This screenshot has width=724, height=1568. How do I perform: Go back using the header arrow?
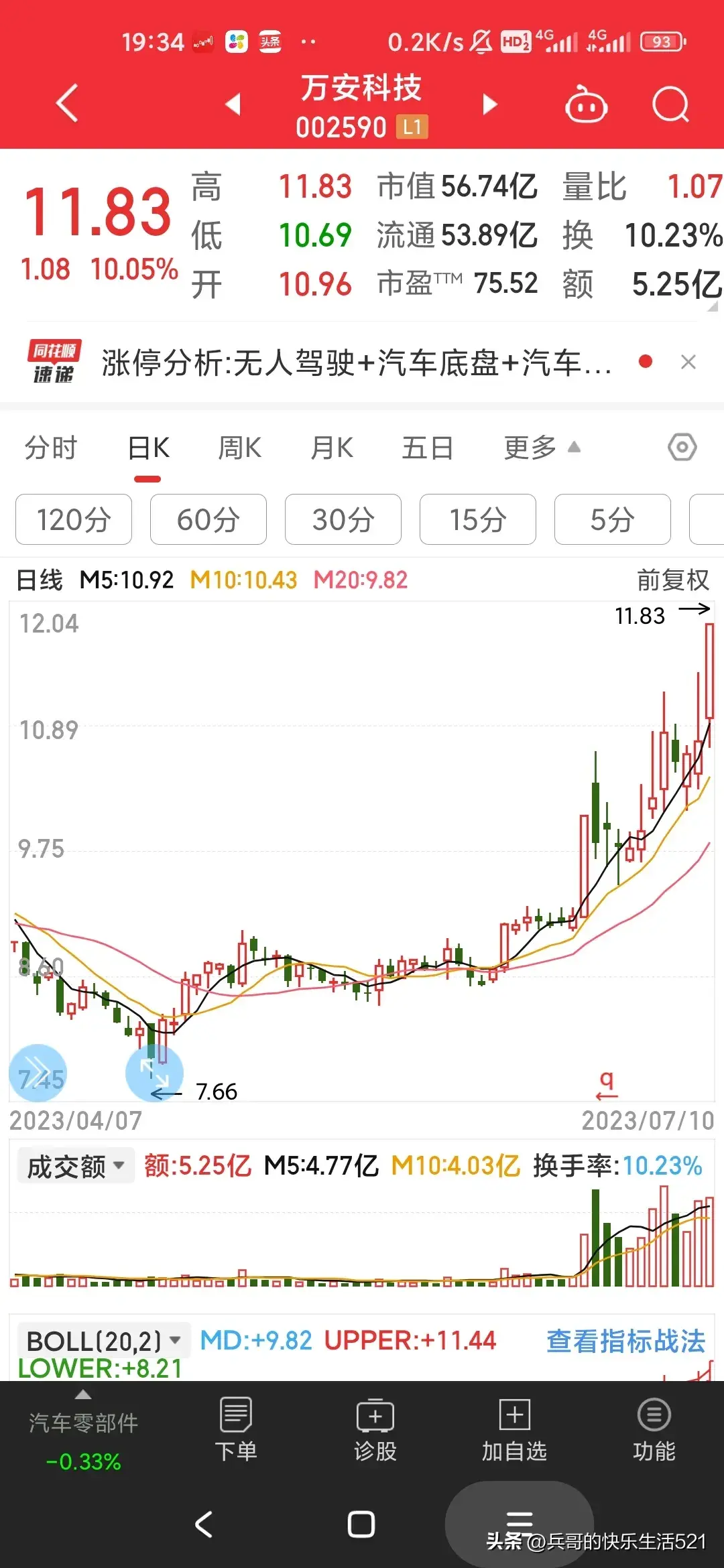(x=67, y=104)
